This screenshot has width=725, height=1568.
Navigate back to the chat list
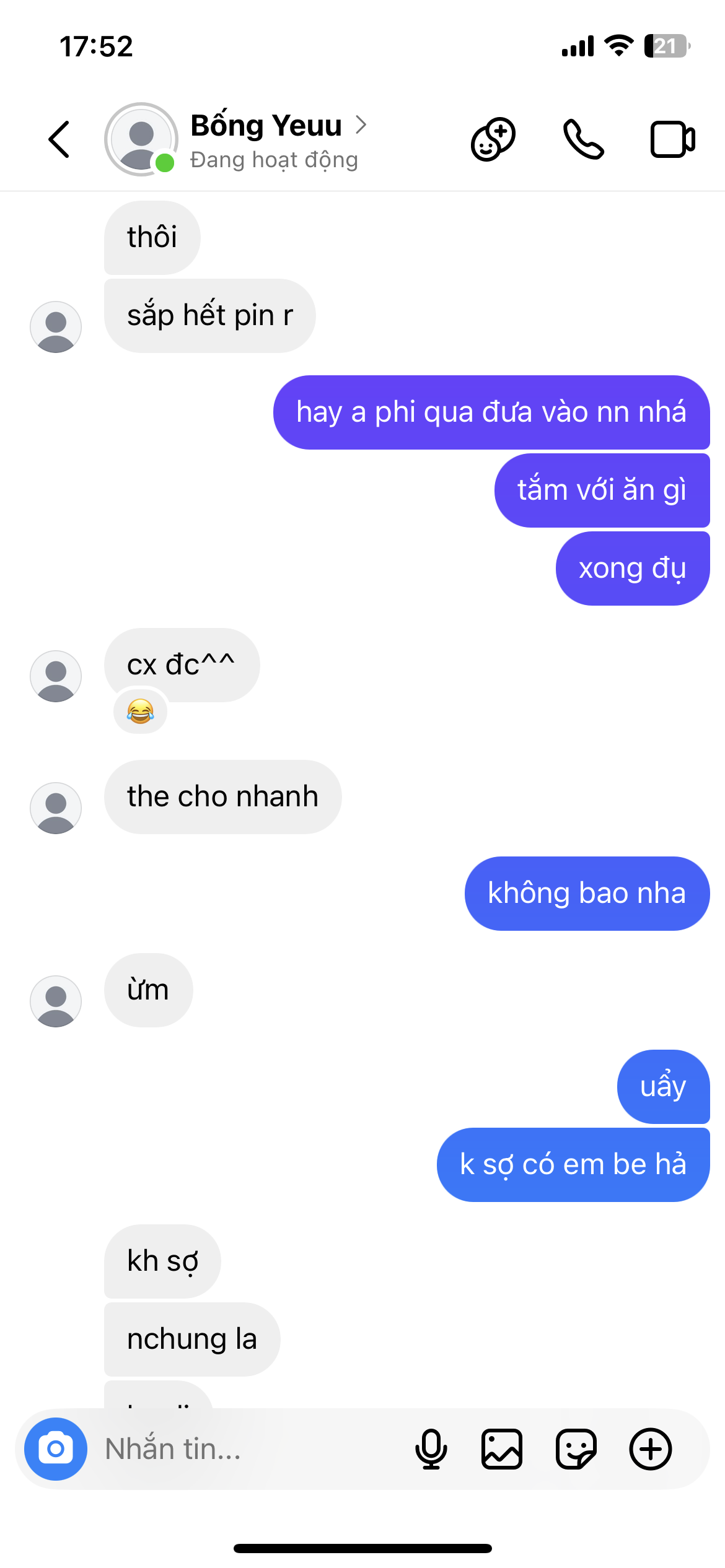[59, 139]
